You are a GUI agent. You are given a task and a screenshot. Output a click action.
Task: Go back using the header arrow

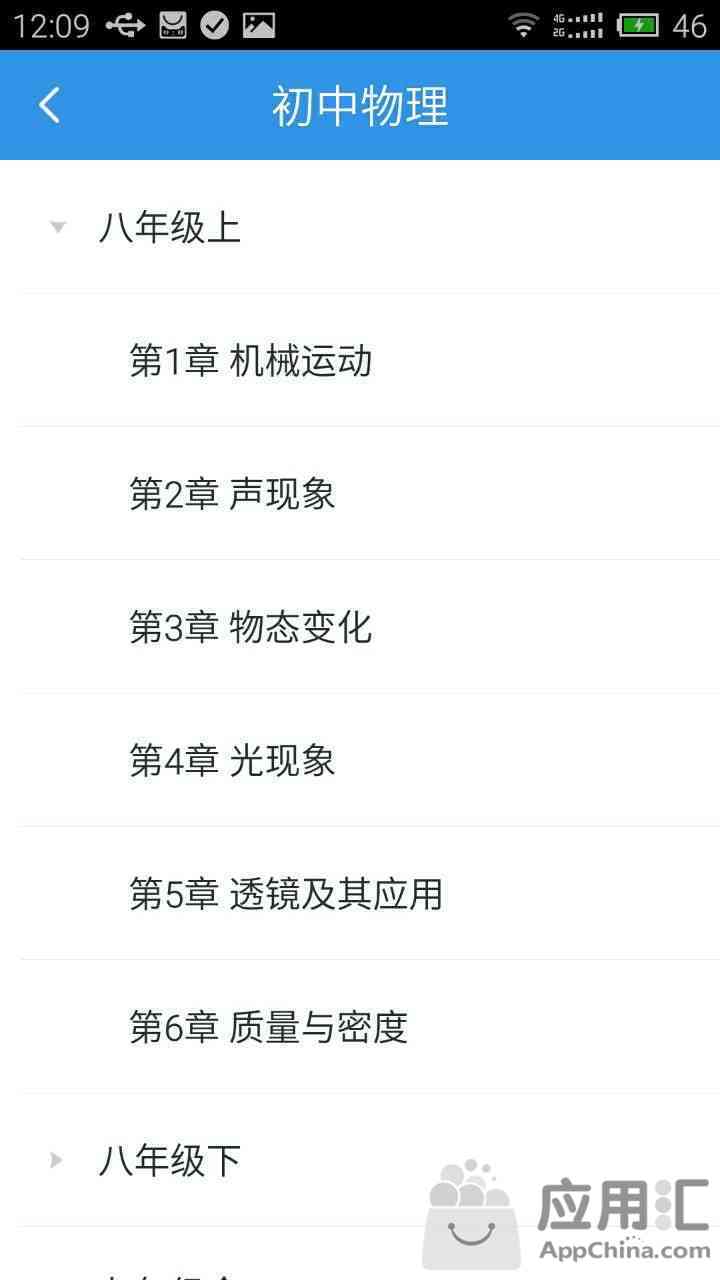49,105
